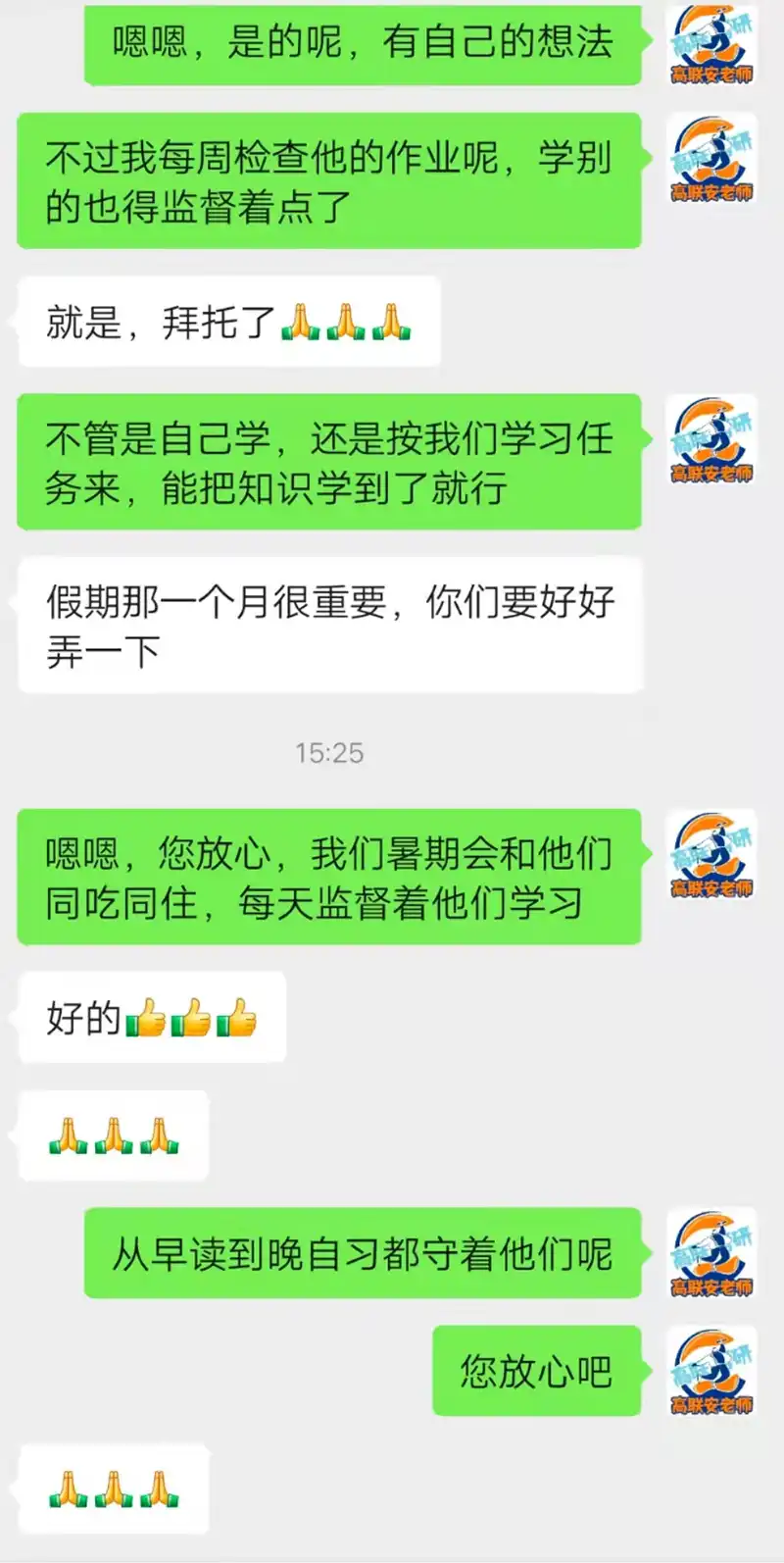Tap the avatar beside the "您放心吧" message

711,1371
